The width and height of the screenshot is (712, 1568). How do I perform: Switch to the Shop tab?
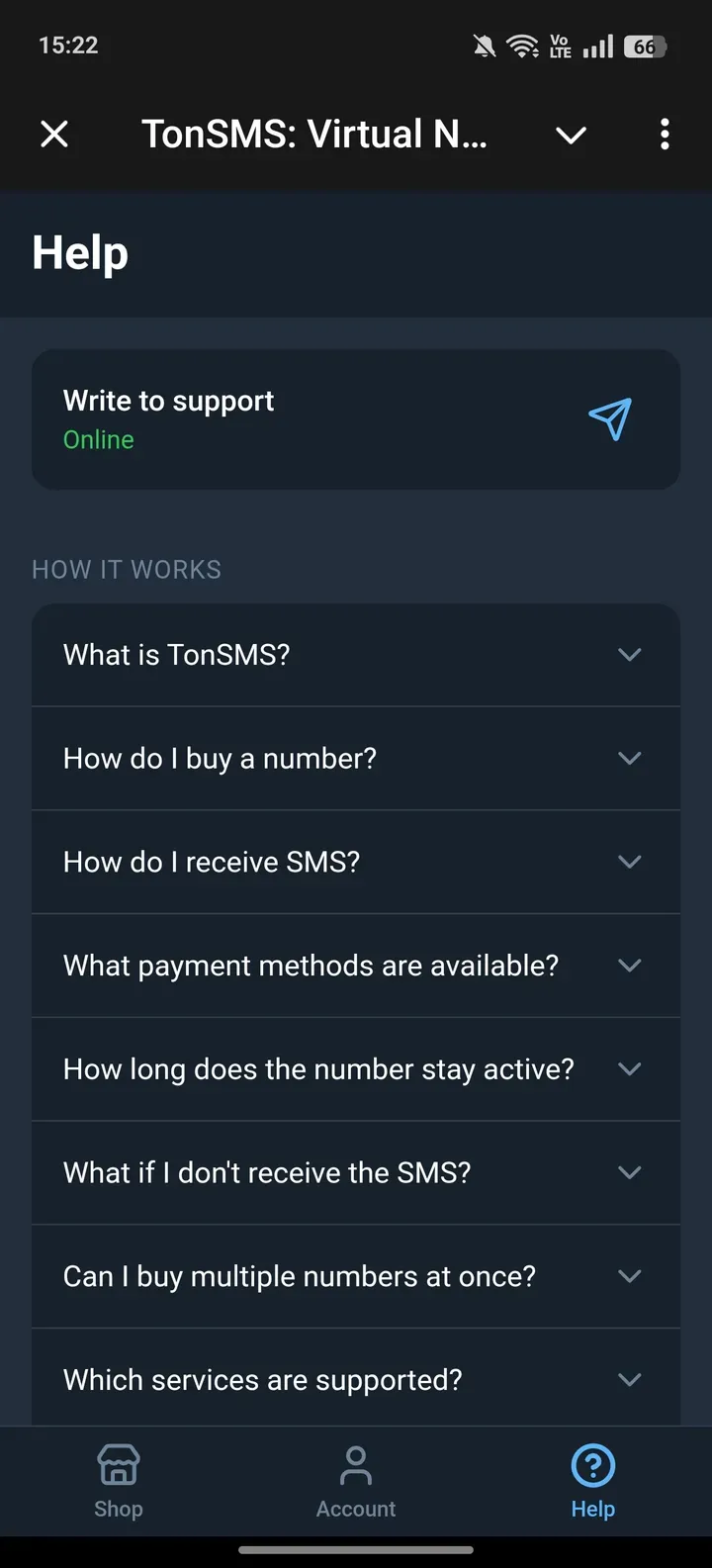pos(119,1480)
